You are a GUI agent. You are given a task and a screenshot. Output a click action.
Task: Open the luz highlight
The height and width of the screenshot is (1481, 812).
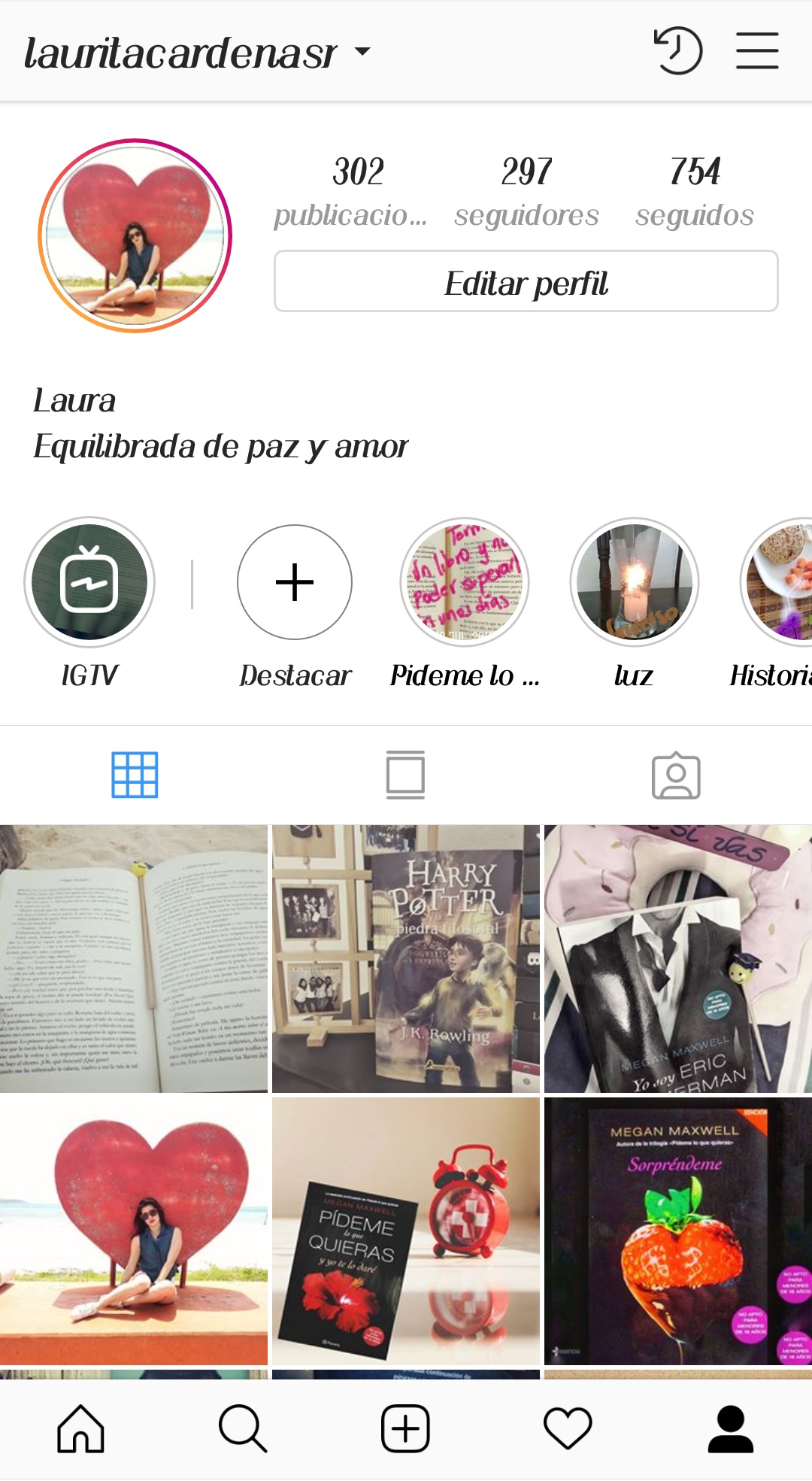(634, 582)
